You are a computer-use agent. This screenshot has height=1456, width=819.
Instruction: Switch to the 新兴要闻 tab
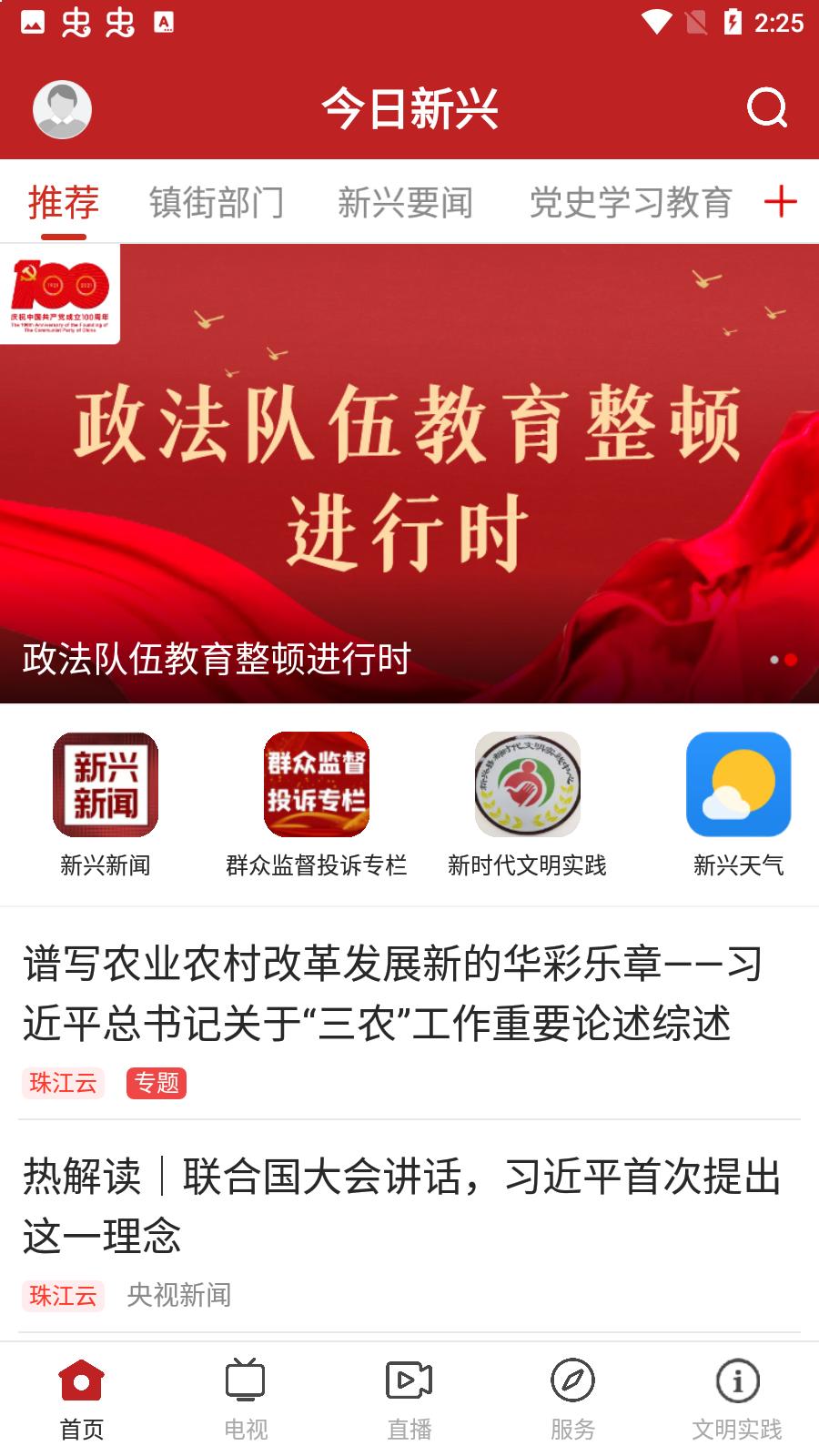point(405,202)
